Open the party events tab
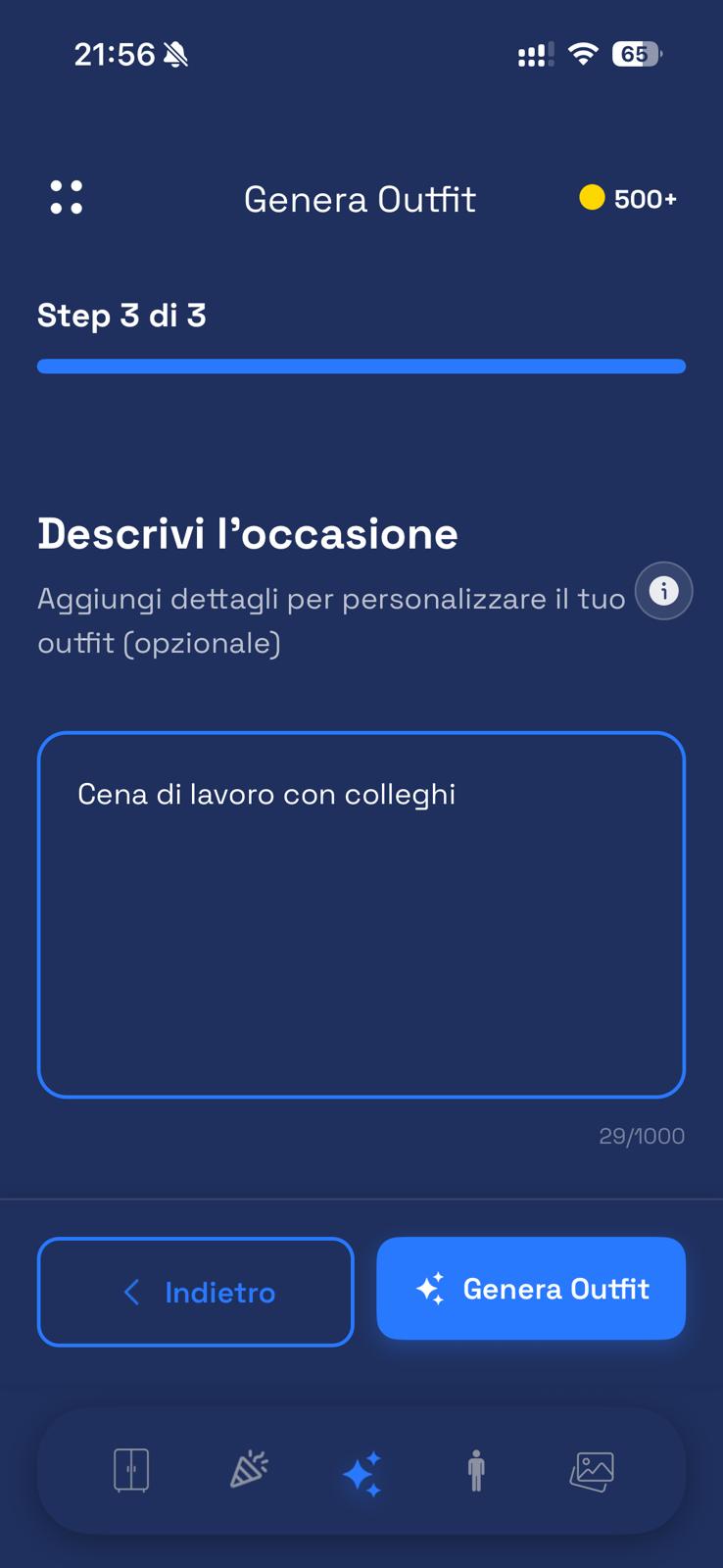Image resolution: width=723 pixels, height=1568 pixels. click(x=249, y=1470)
